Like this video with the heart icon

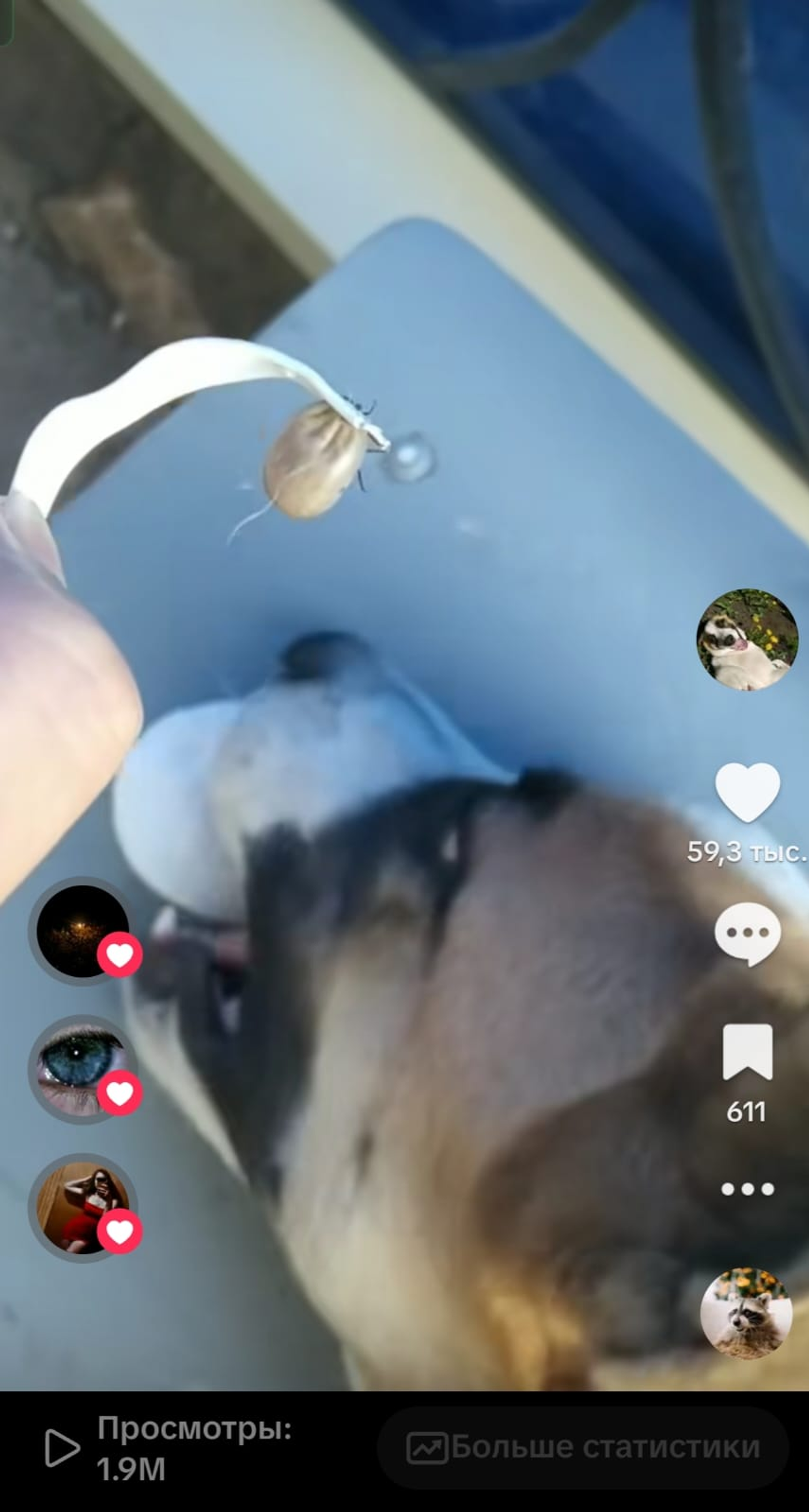[x=747, y=792]
